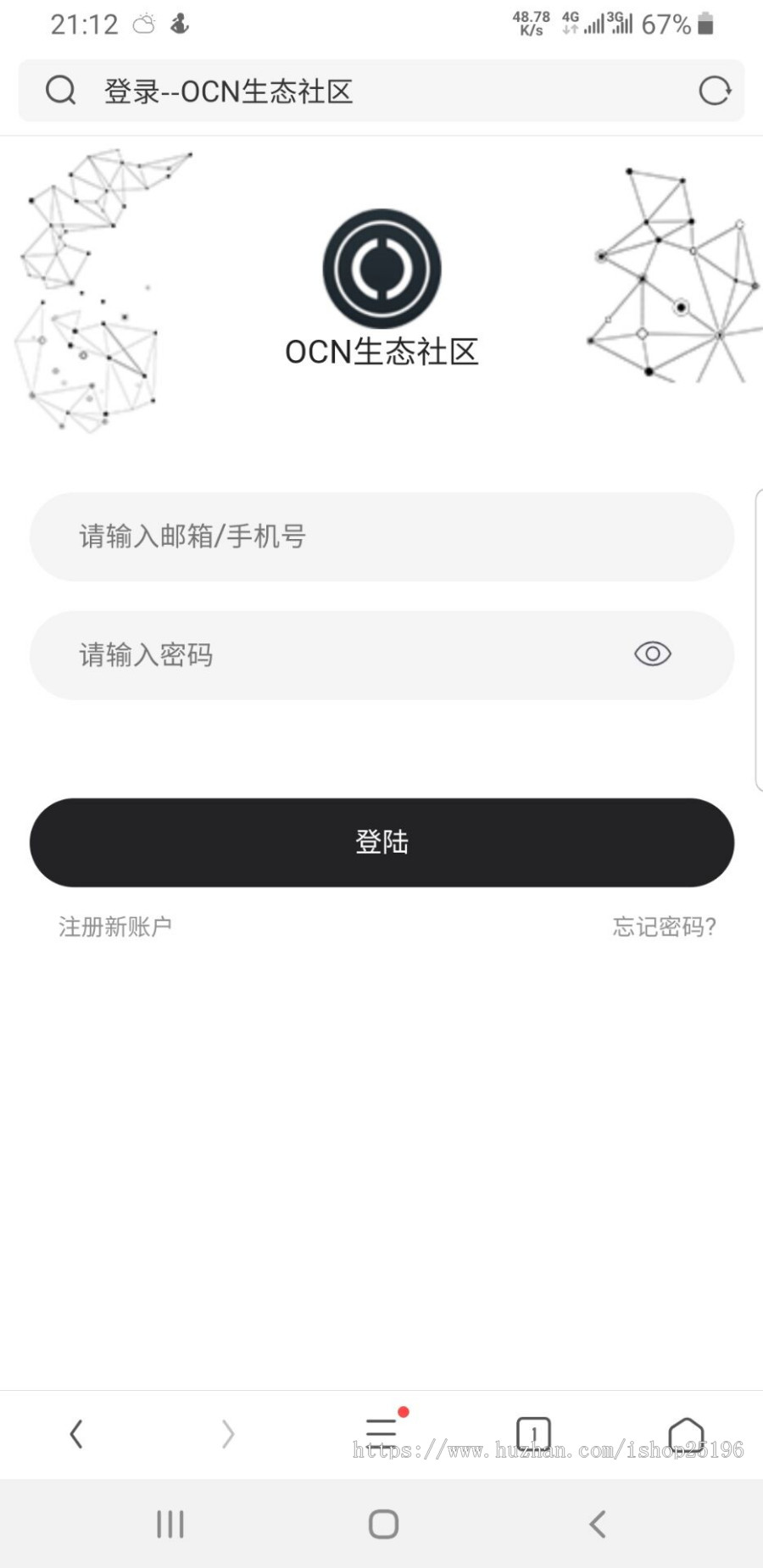
Task: Open the browser menu with red notification dot
Action: [x=381, y=1434]
